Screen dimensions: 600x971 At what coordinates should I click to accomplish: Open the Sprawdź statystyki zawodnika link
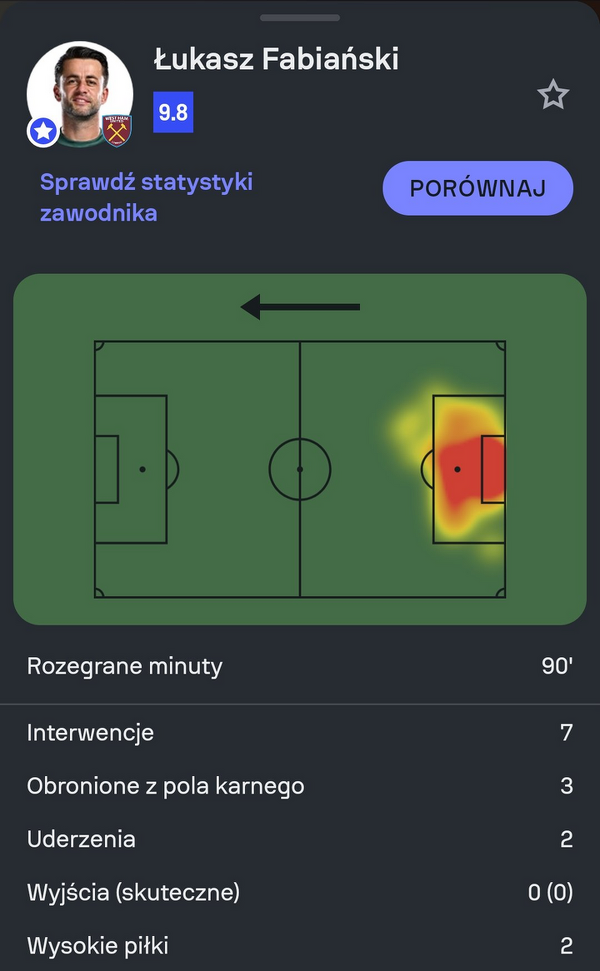pos(146,197)
